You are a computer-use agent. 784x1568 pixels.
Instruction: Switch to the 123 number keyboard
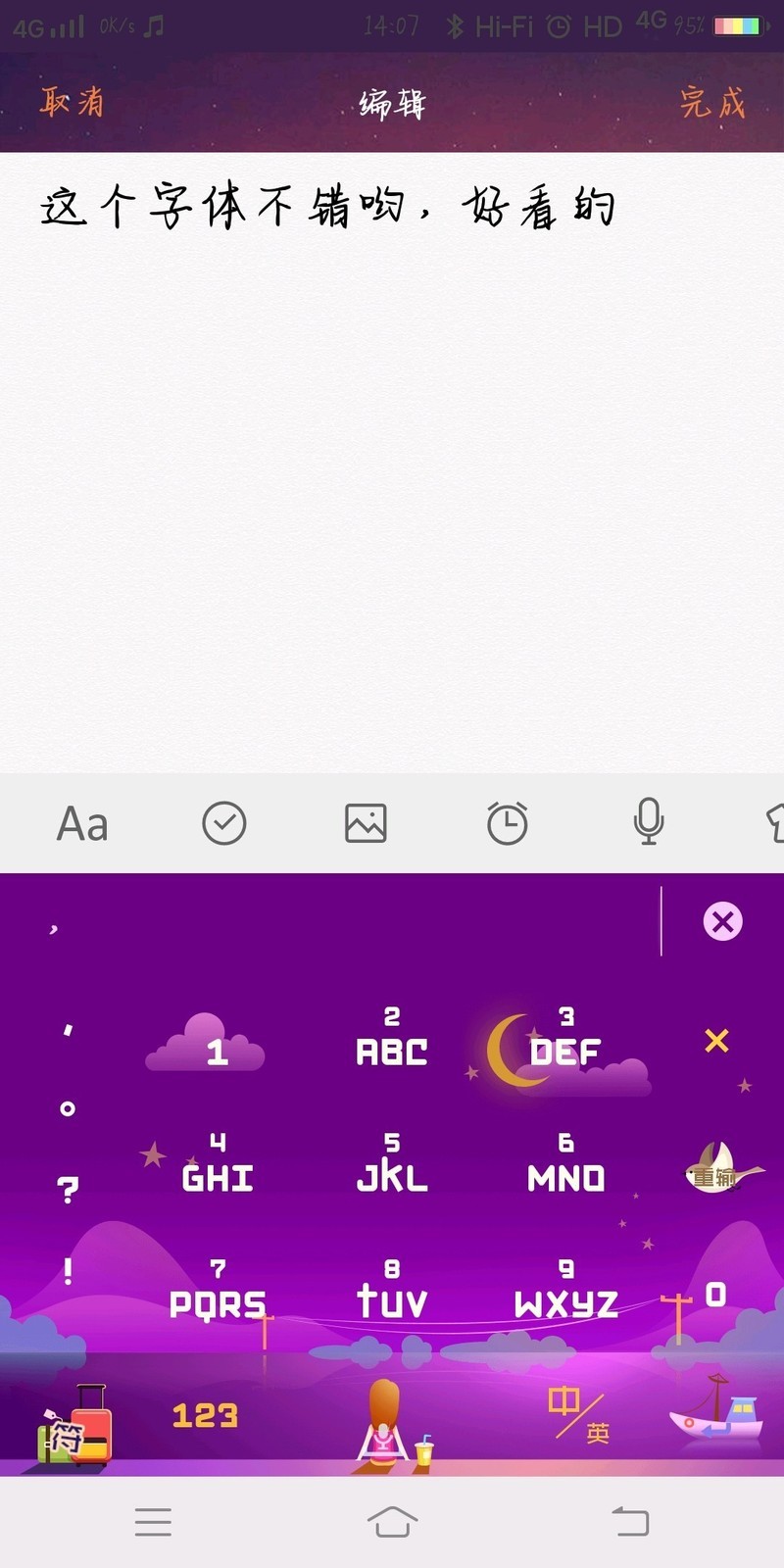(x=205, y=1415)
